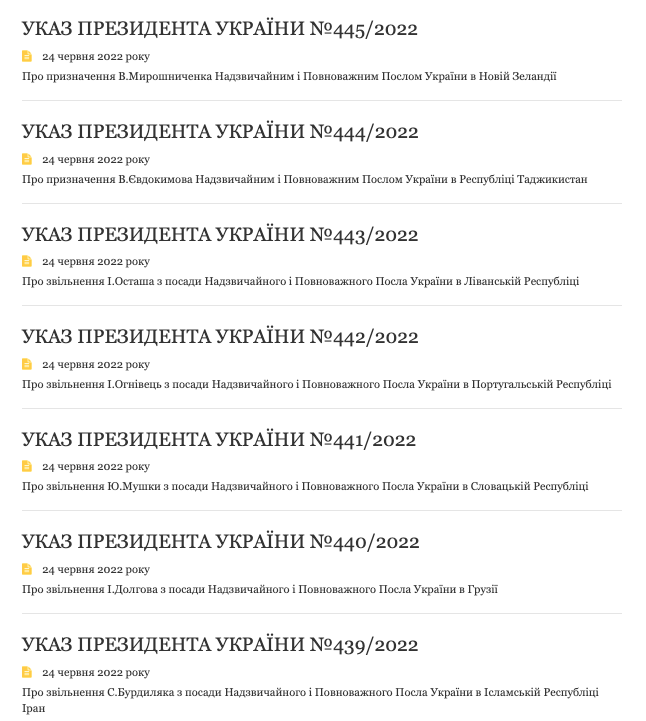View decree №443/2022 dismissing I. Ostash

[x=219, y=235]
